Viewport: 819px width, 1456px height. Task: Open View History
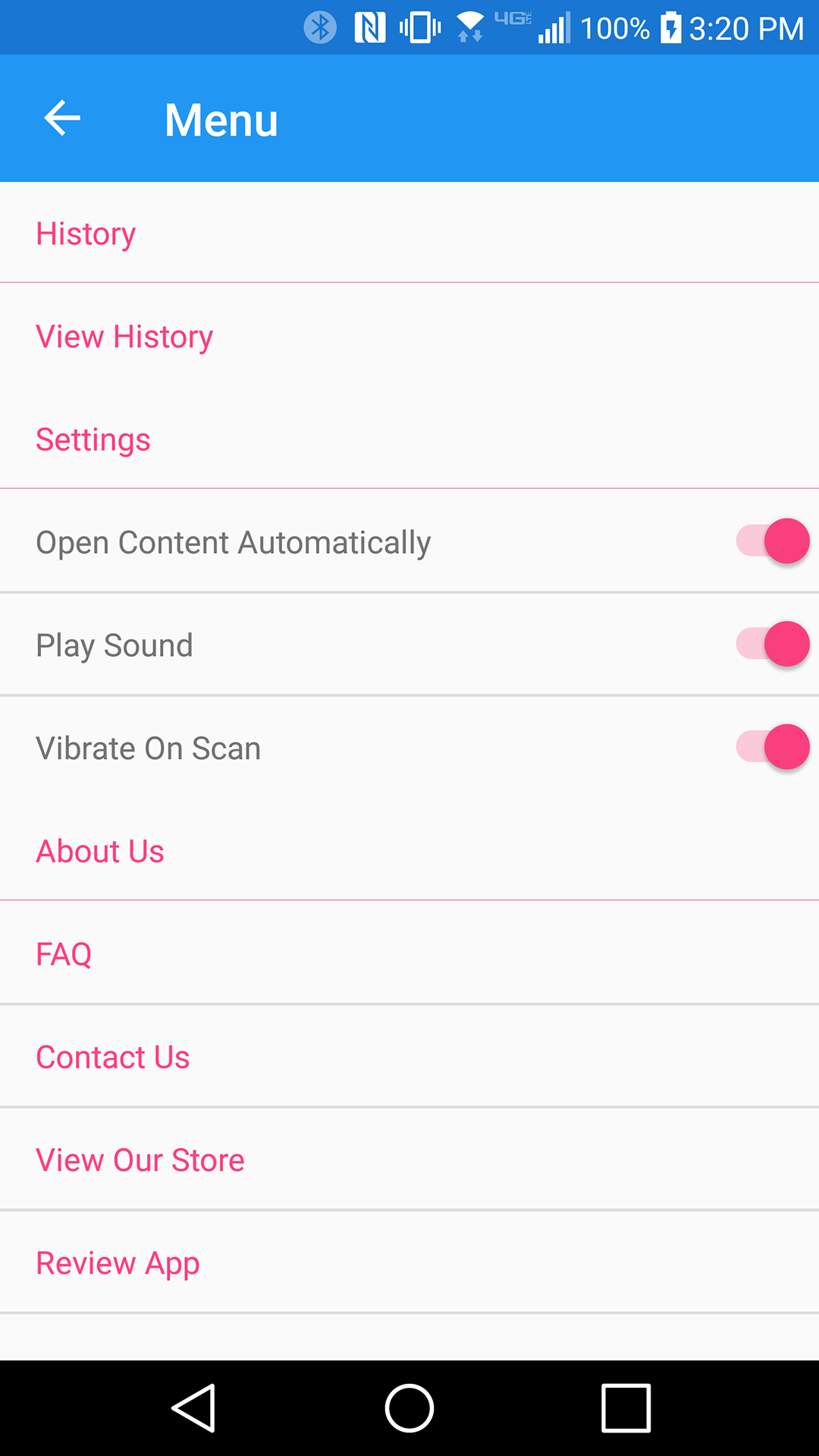(124, 337)
